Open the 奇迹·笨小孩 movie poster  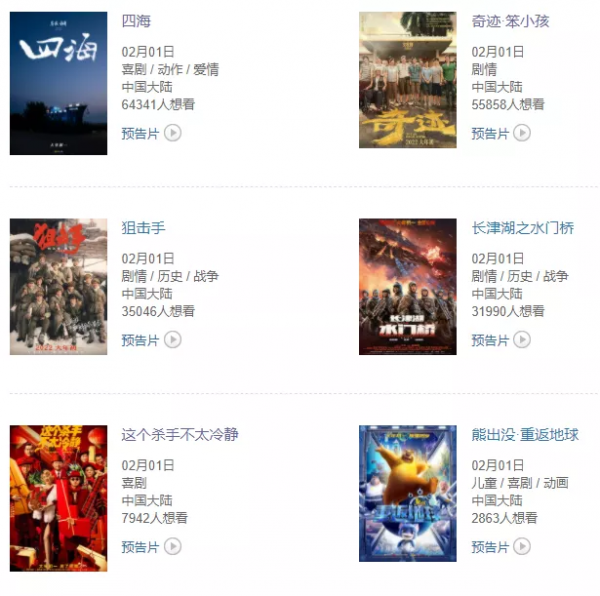coord(408,80)
